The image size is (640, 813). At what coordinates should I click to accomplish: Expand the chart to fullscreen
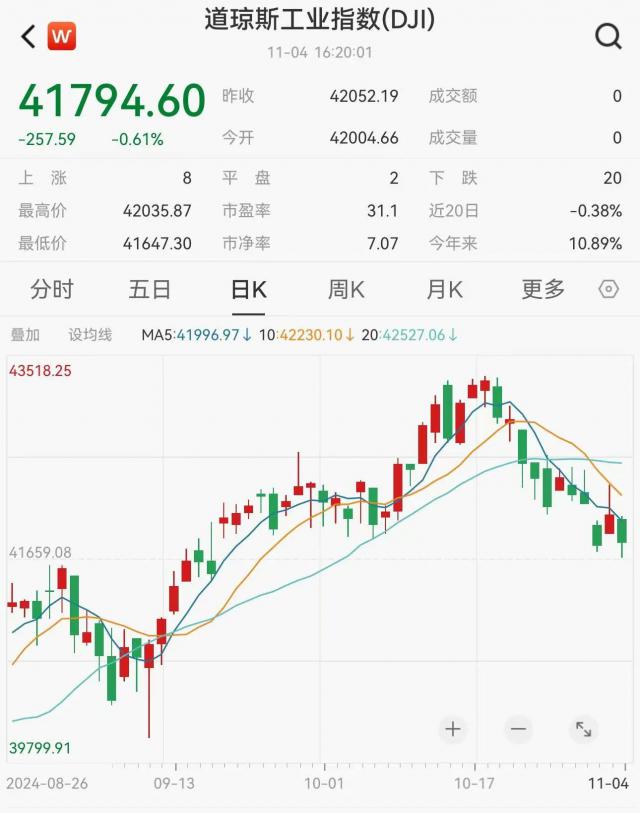point(584,729)
